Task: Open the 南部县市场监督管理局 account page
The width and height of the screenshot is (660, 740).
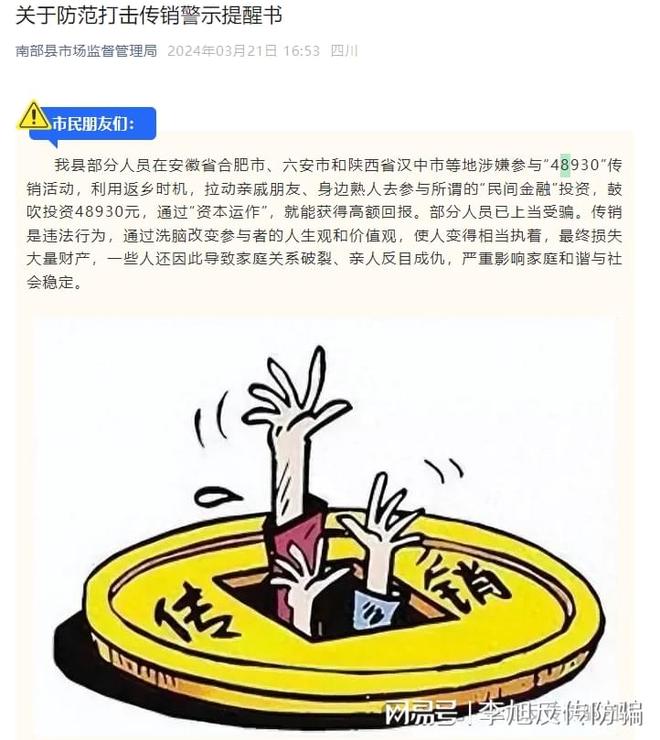Action: (x=87, y=51)
